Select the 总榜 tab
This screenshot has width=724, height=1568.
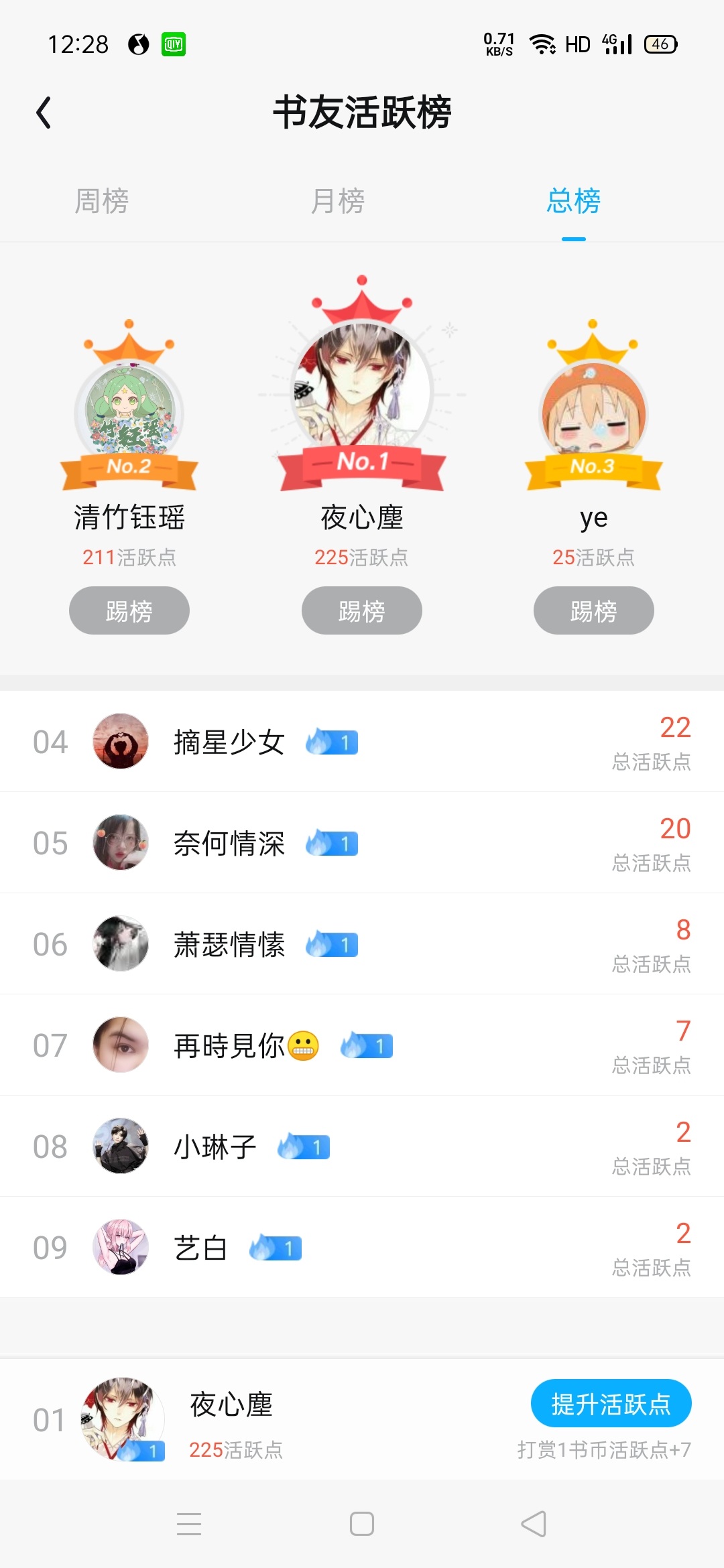573,201
